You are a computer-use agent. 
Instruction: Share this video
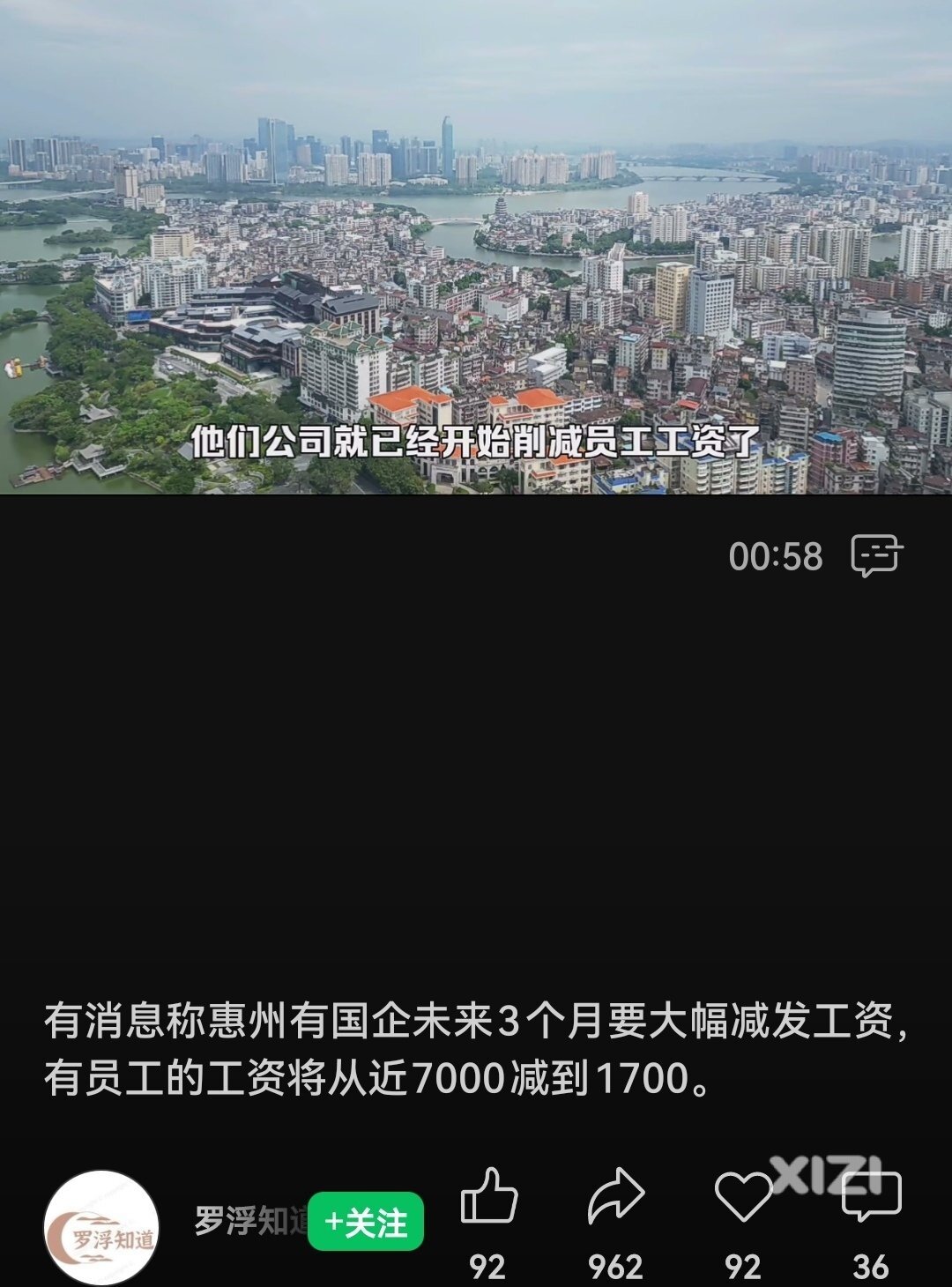coord(615,1197)
